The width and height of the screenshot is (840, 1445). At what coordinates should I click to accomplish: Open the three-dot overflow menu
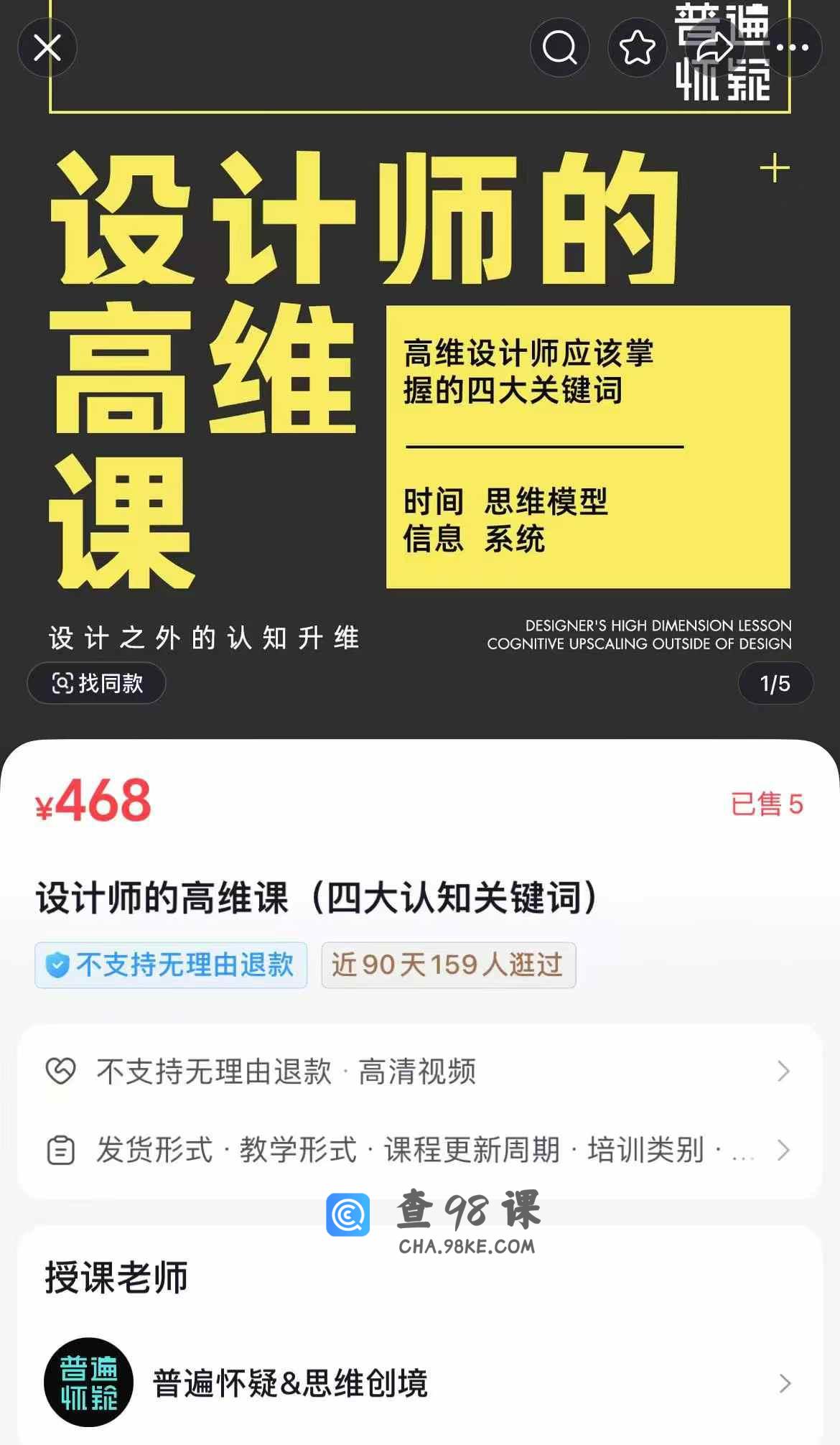pyautogui.click(x=792, y=47)
